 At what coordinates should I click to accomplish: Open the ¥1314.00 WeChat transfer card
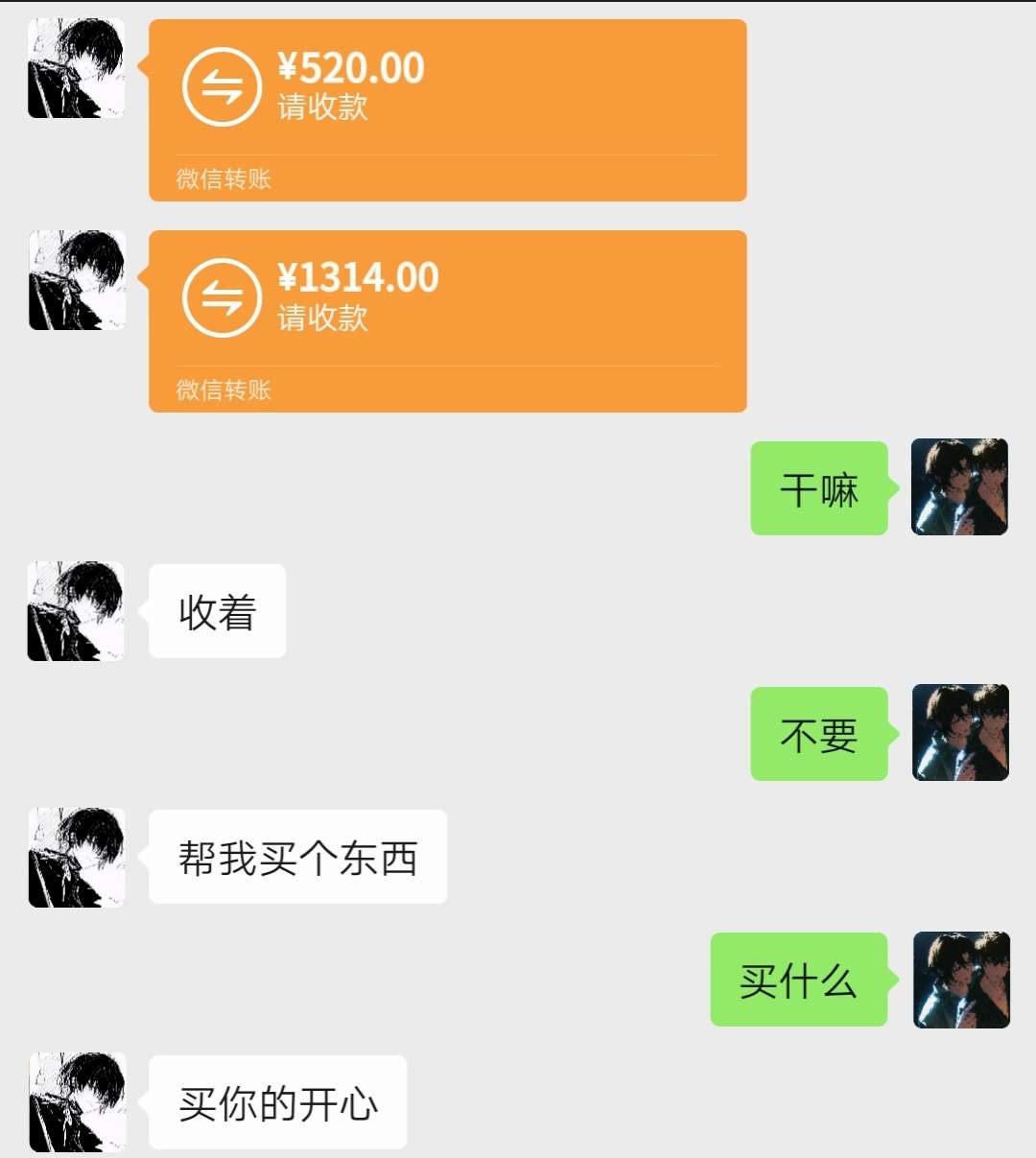tap(447, 320)
